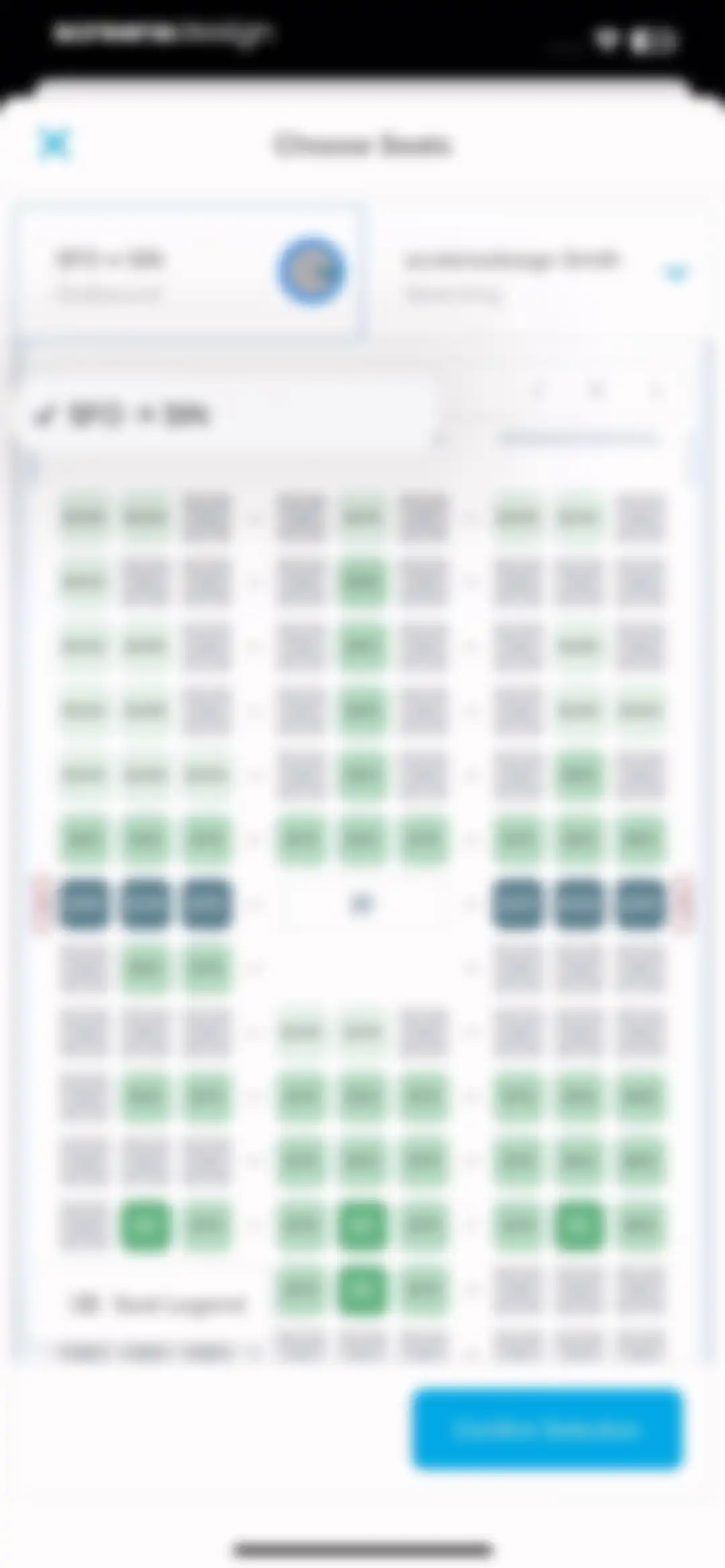Expand the passenger dropdown chevron
The image size is (725, 1568).
675,273
